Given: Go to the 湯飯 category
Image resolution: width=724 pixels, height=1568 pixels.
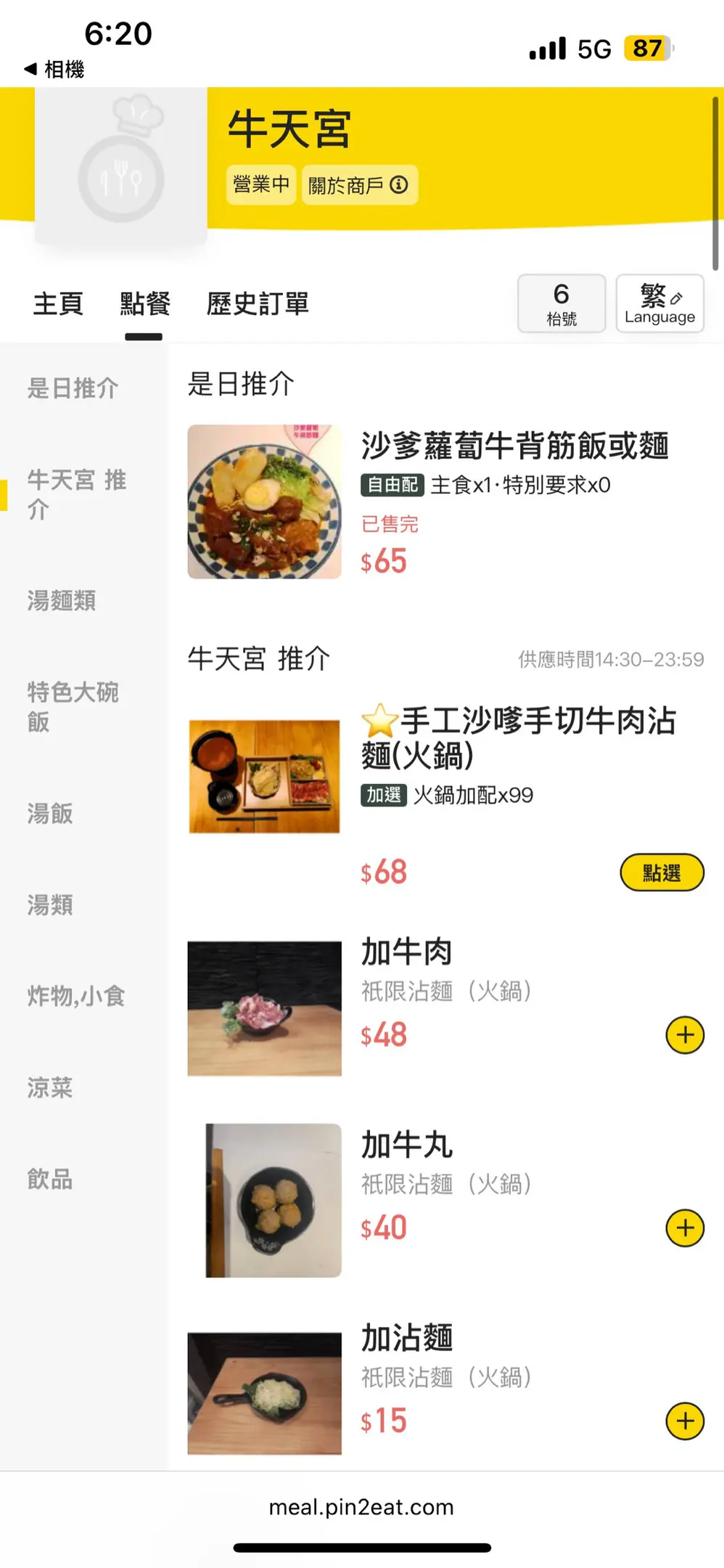Looking at the screenshot, I should [x=50, y=813].
